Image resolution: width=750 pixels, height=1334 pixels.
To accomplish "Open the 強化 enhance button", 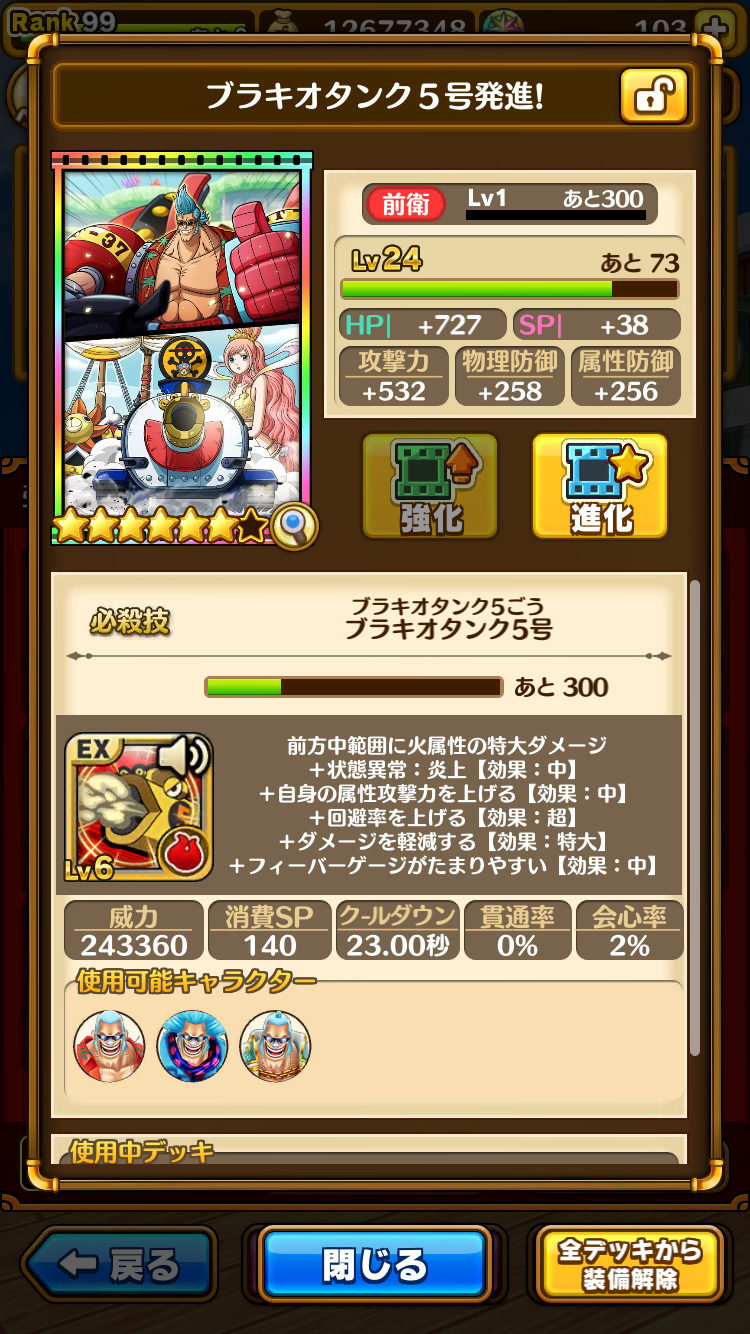I will point(429,485).
